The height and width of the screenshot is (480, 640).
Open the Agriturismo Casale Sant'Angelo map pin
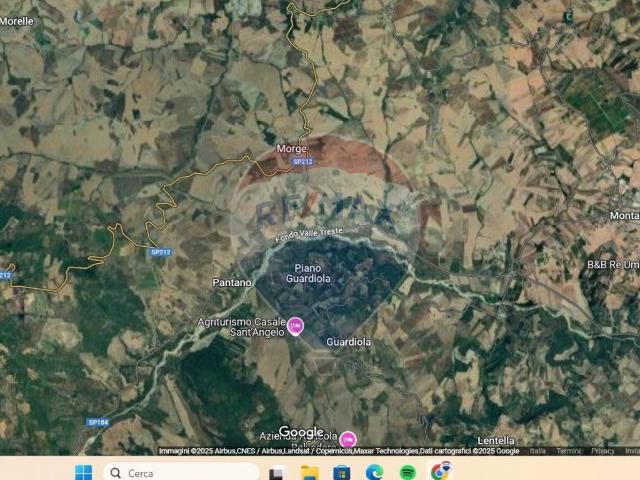[x=296, y=325]
